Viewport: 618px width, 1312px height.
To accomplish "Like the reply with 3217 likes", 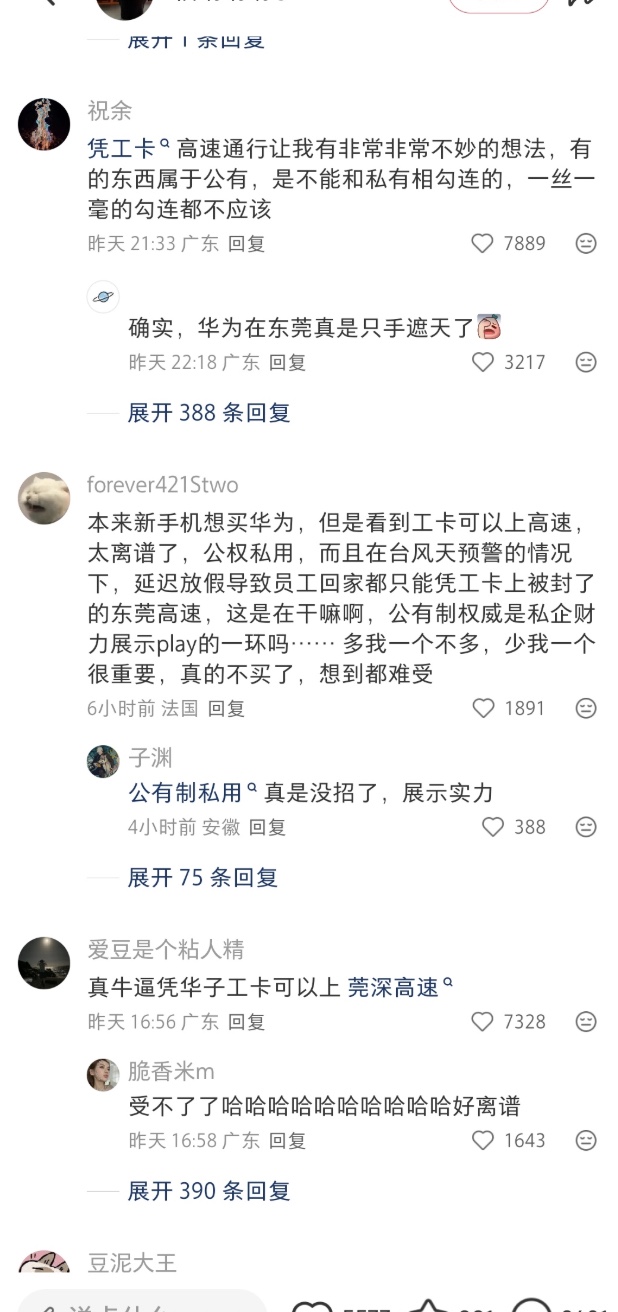I will point(483,362).
